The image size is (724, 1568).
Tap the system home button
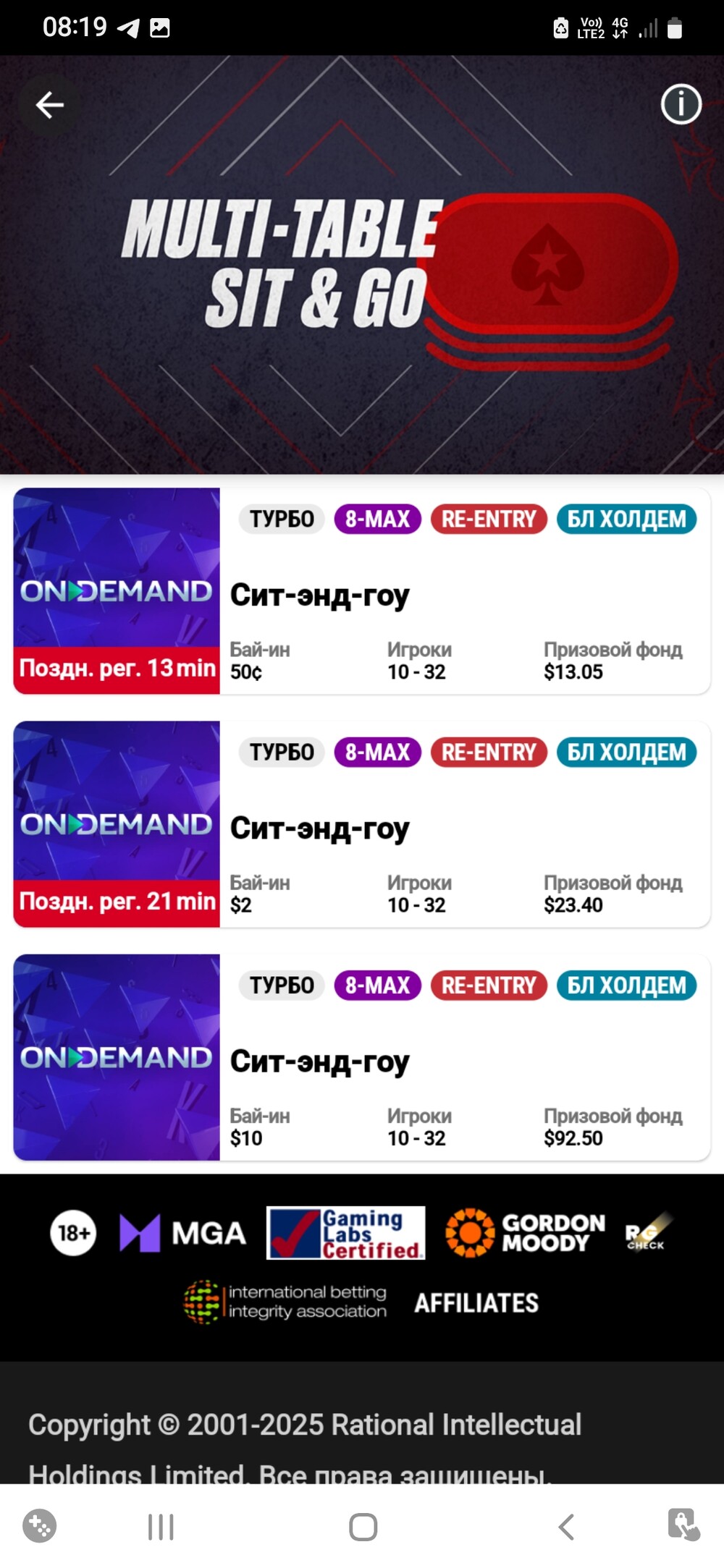tap(363, 1527)
